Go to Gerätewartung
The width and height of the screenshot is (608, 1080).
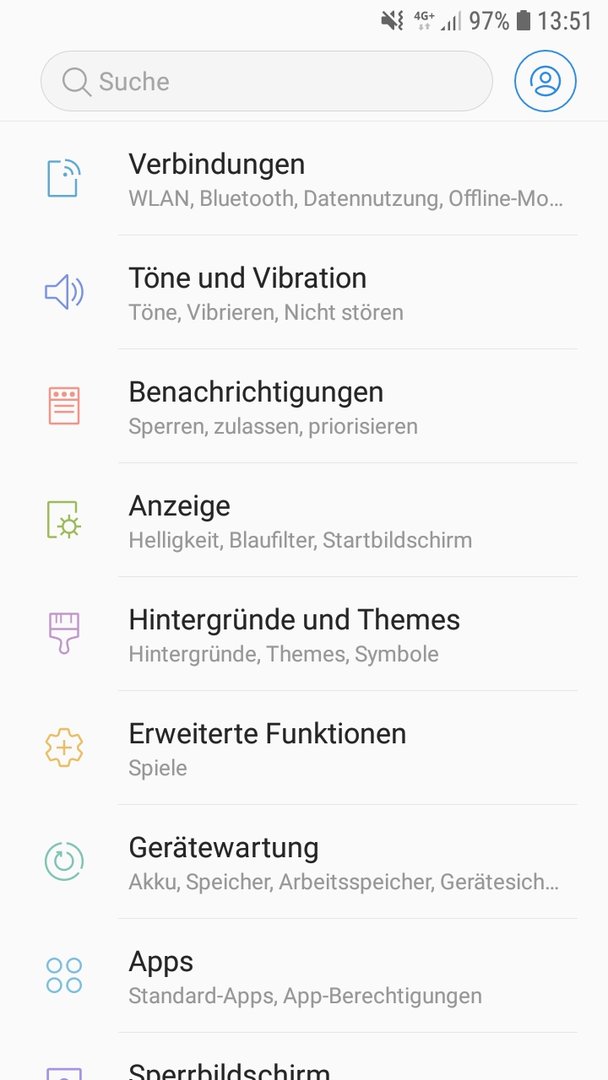pyautogui.click(x=304, y=861)
